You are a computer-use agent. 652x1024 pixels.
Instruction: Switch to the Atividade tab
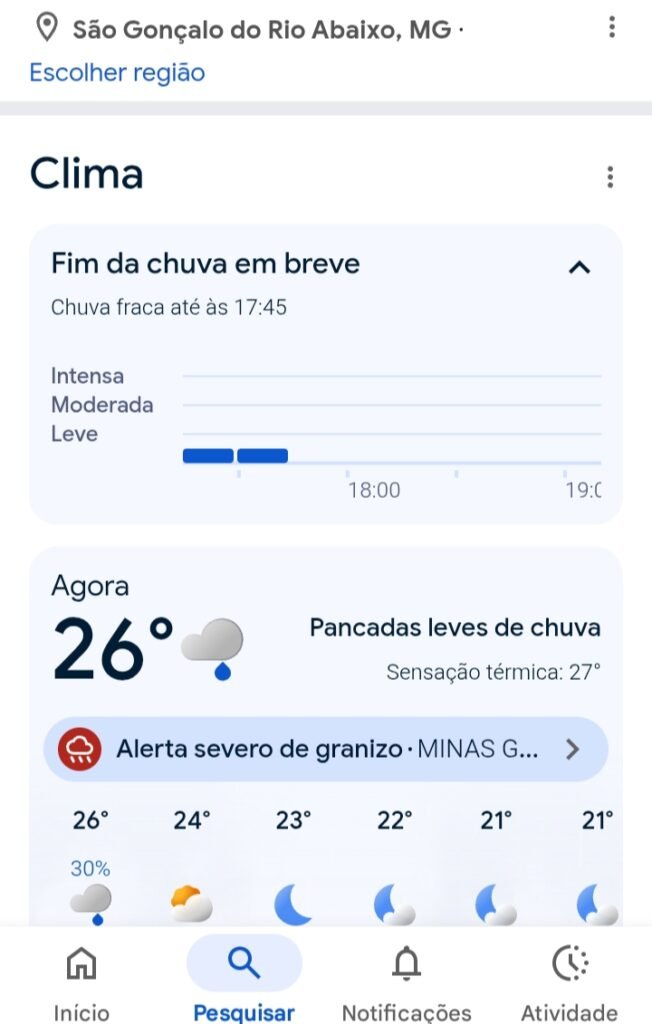569,981
